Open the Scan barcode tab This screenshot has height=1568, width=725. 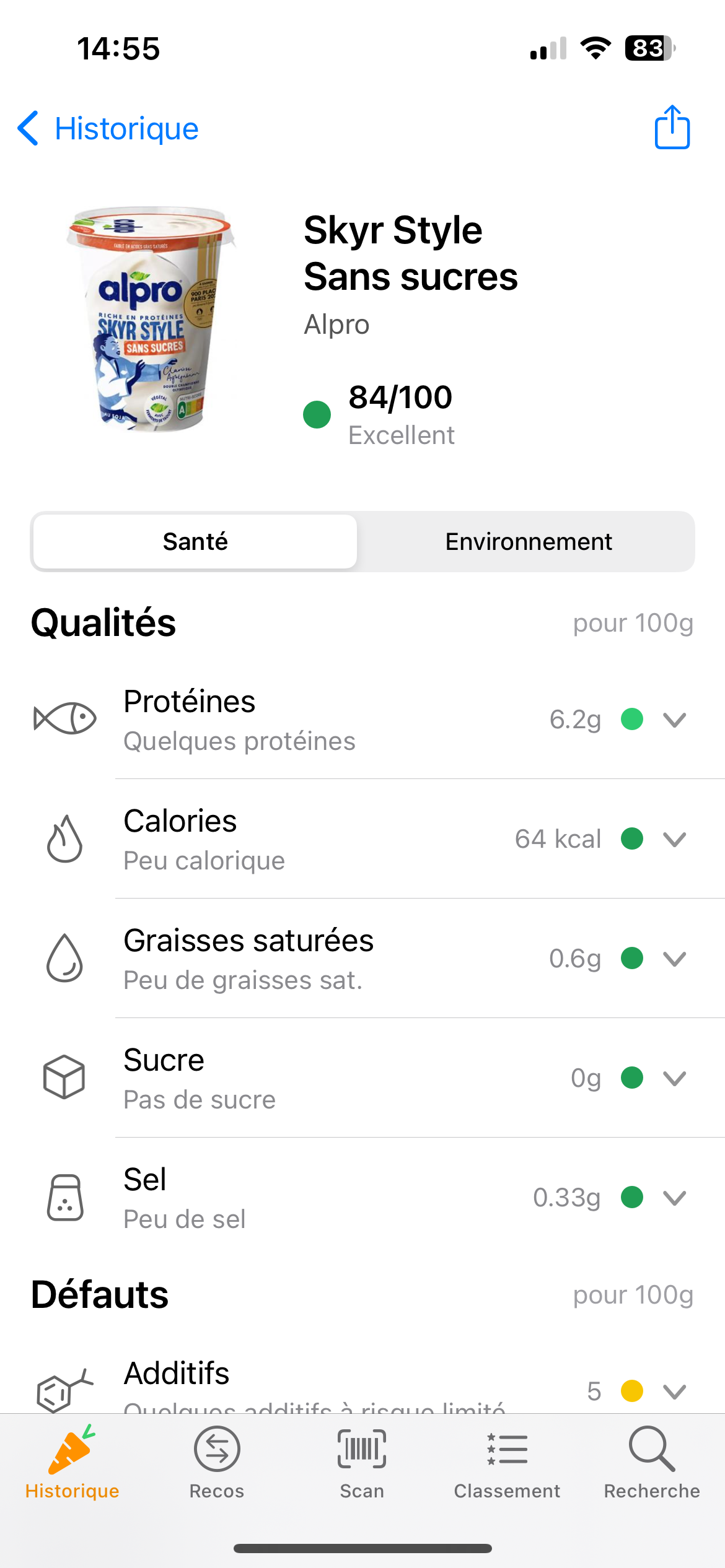[362, 1463]
